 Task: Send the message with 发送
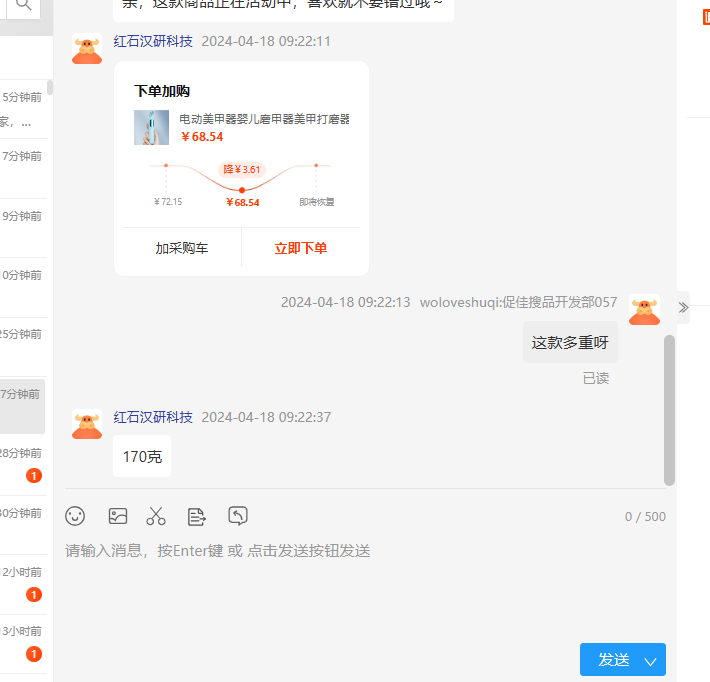(x=613, y=660)
